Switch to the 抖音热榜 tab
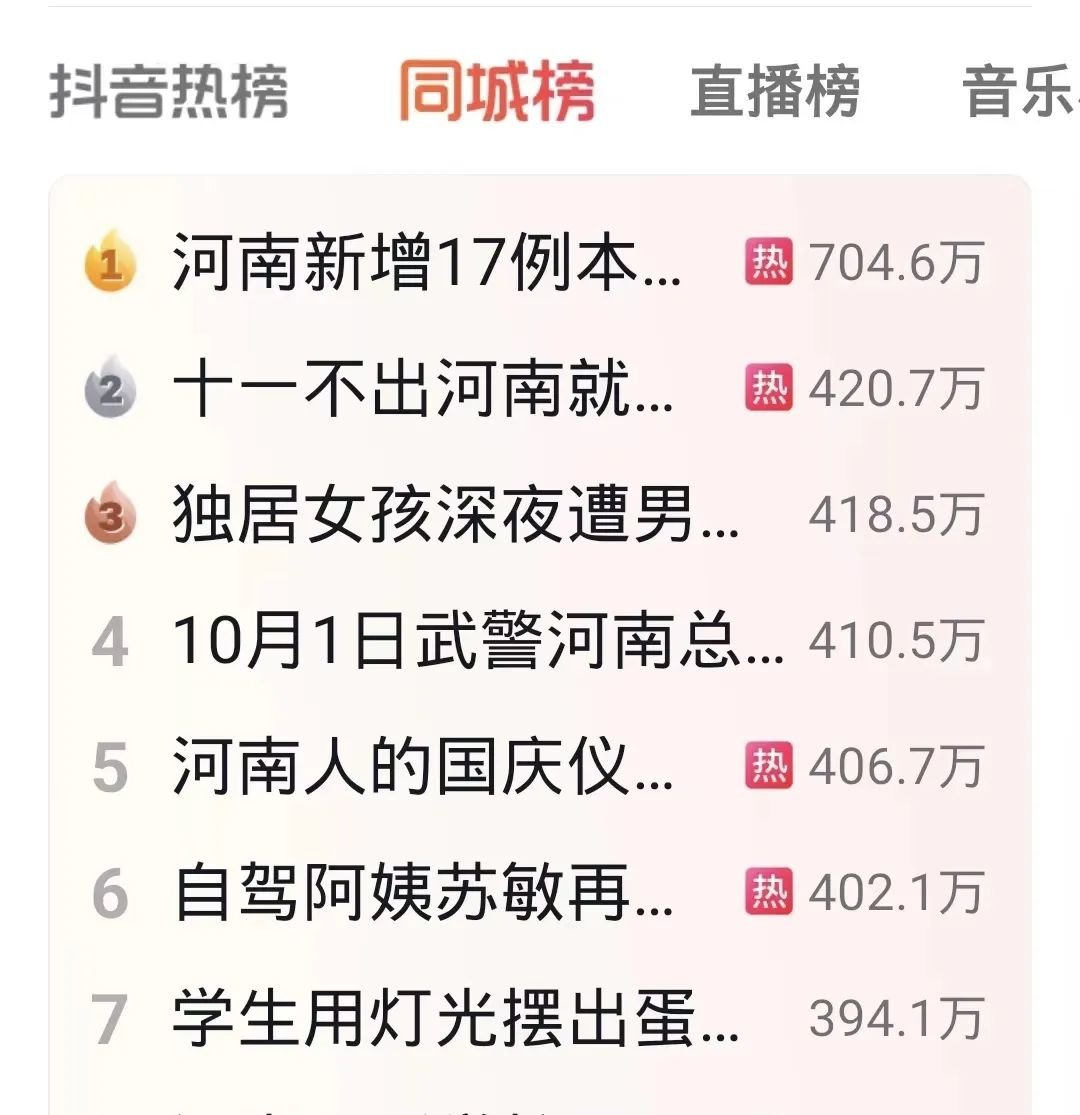The width and height of the screenshot is (1080, 1115). pos(169,92)
